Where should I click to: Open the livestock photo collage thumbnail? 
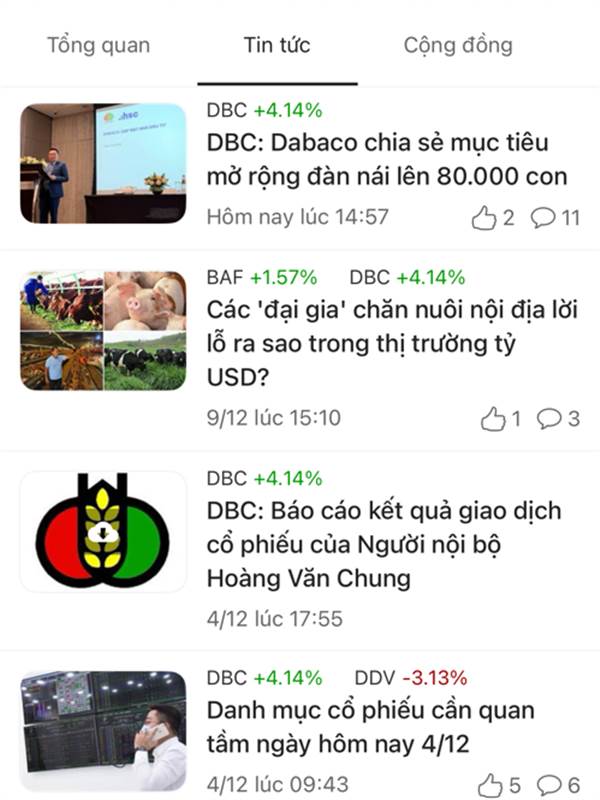coord(103,331)
